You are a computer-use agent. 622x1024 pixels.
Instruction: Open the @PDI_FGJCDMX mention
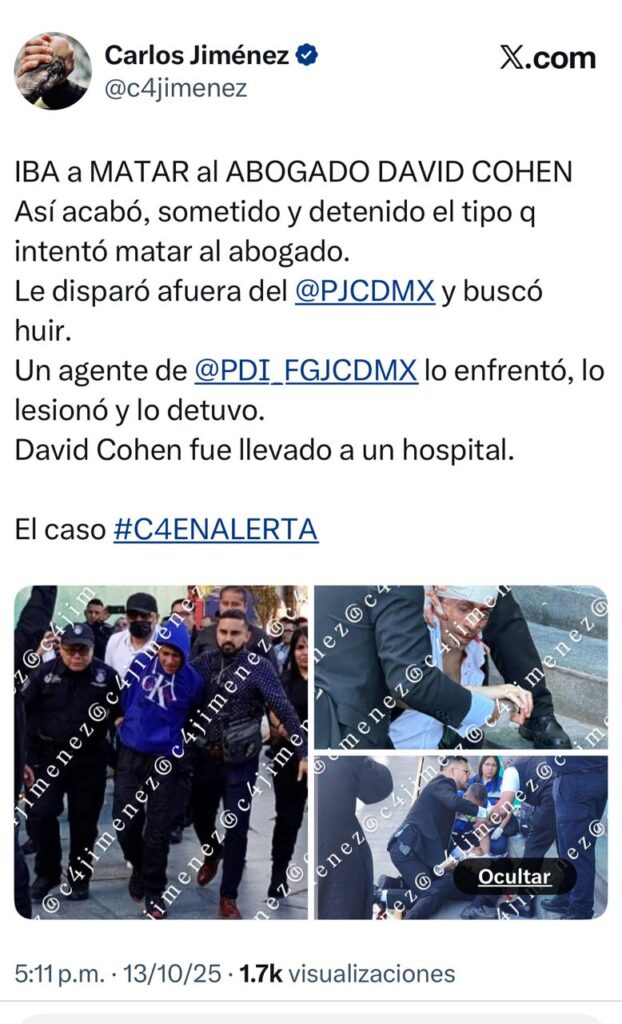coord(306,370)
